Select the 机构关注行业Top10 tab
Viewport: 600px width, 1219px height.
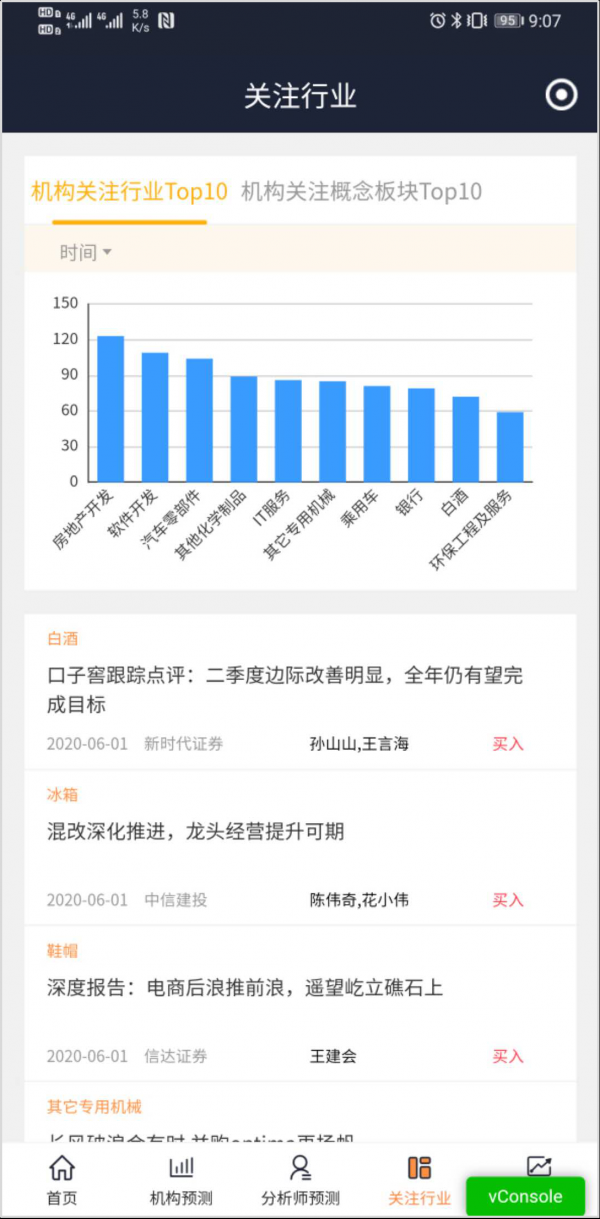click(x=129, y=191)
